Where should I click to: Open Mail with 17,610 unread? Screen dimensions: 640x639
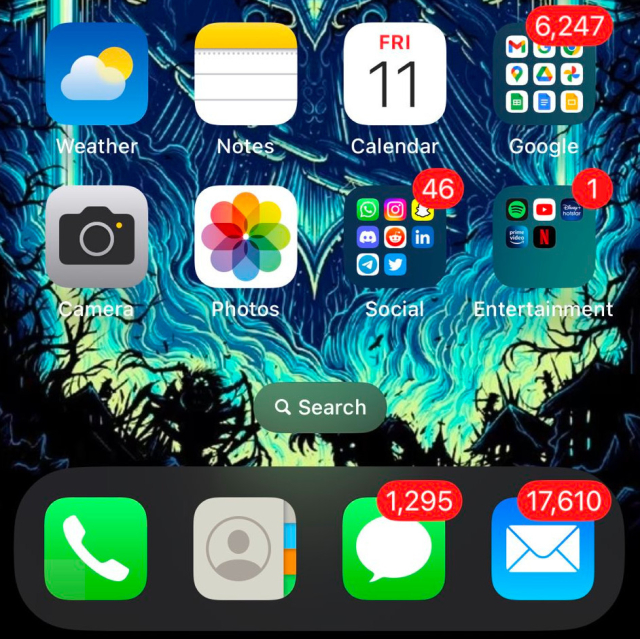tap(543, 548)
